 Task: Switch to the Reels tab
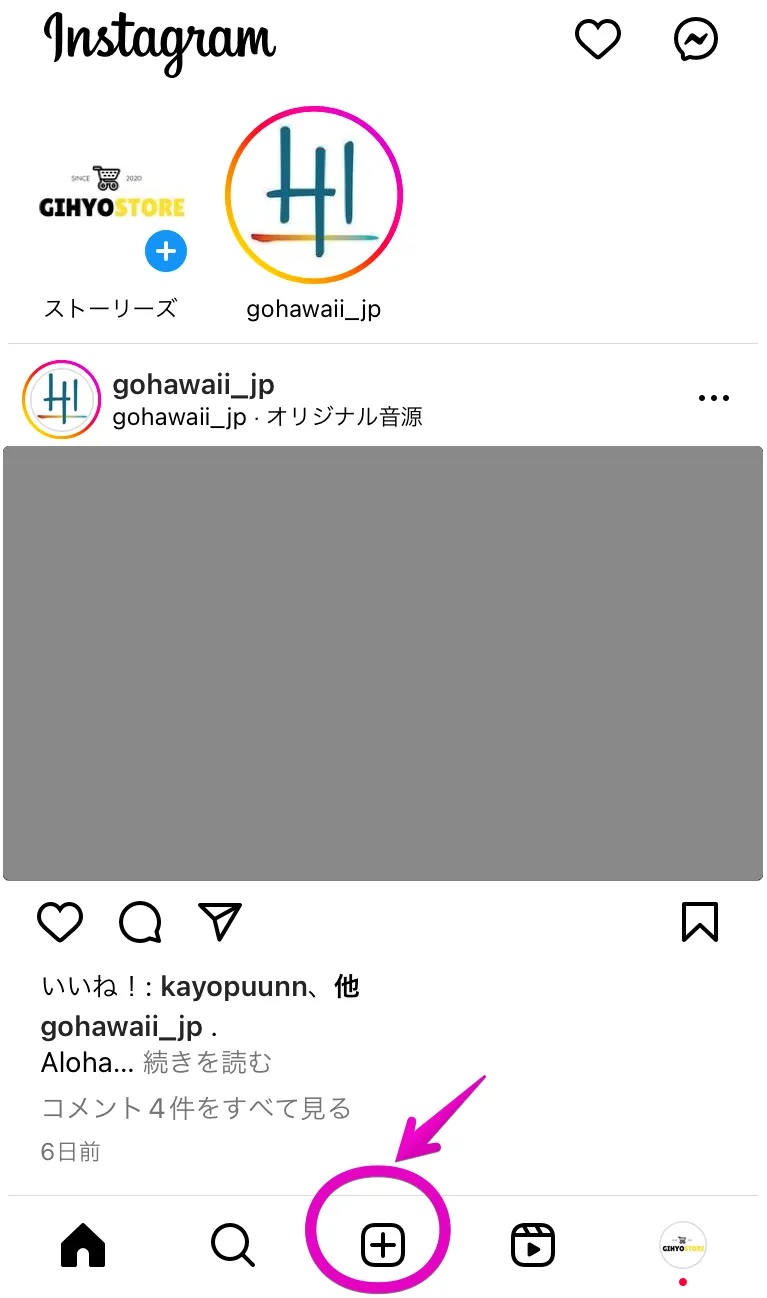532,1246
